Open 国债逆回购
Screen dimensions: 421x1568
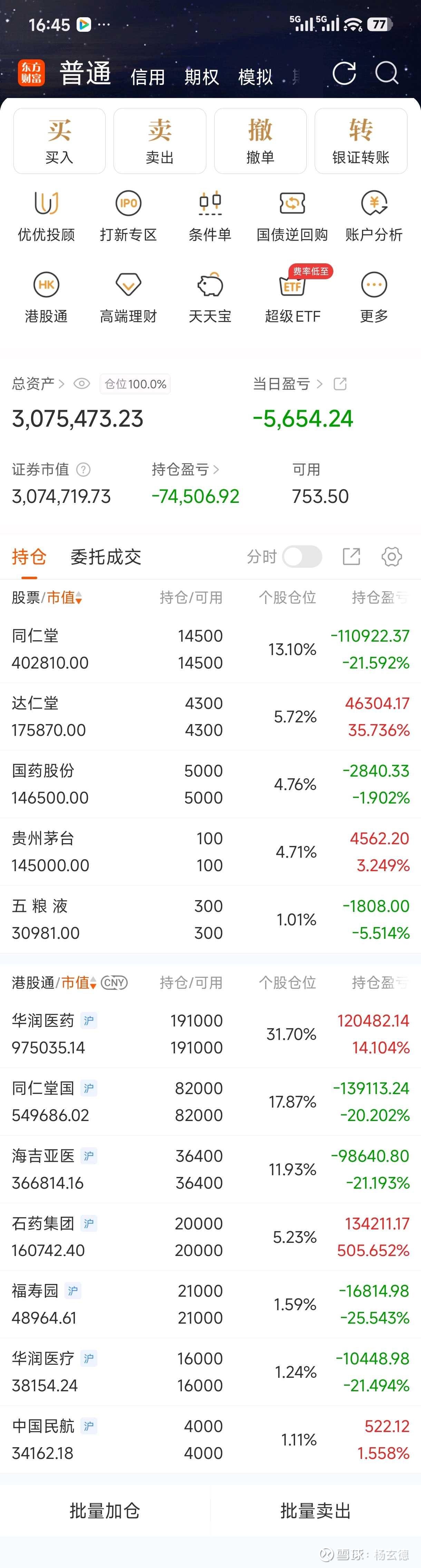point(292,217)
